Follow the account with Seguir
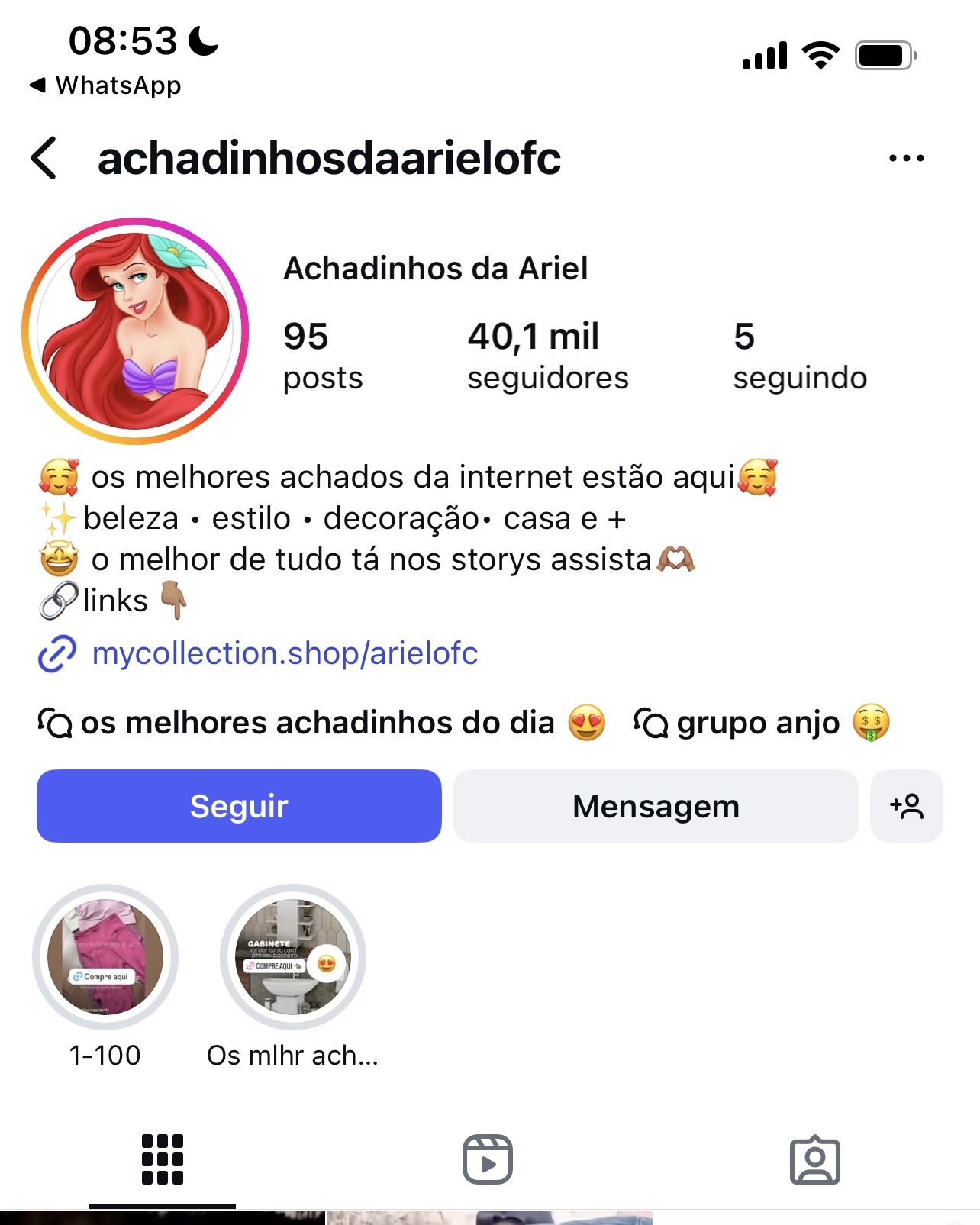 pyautogui.click(x=239, y=806)
